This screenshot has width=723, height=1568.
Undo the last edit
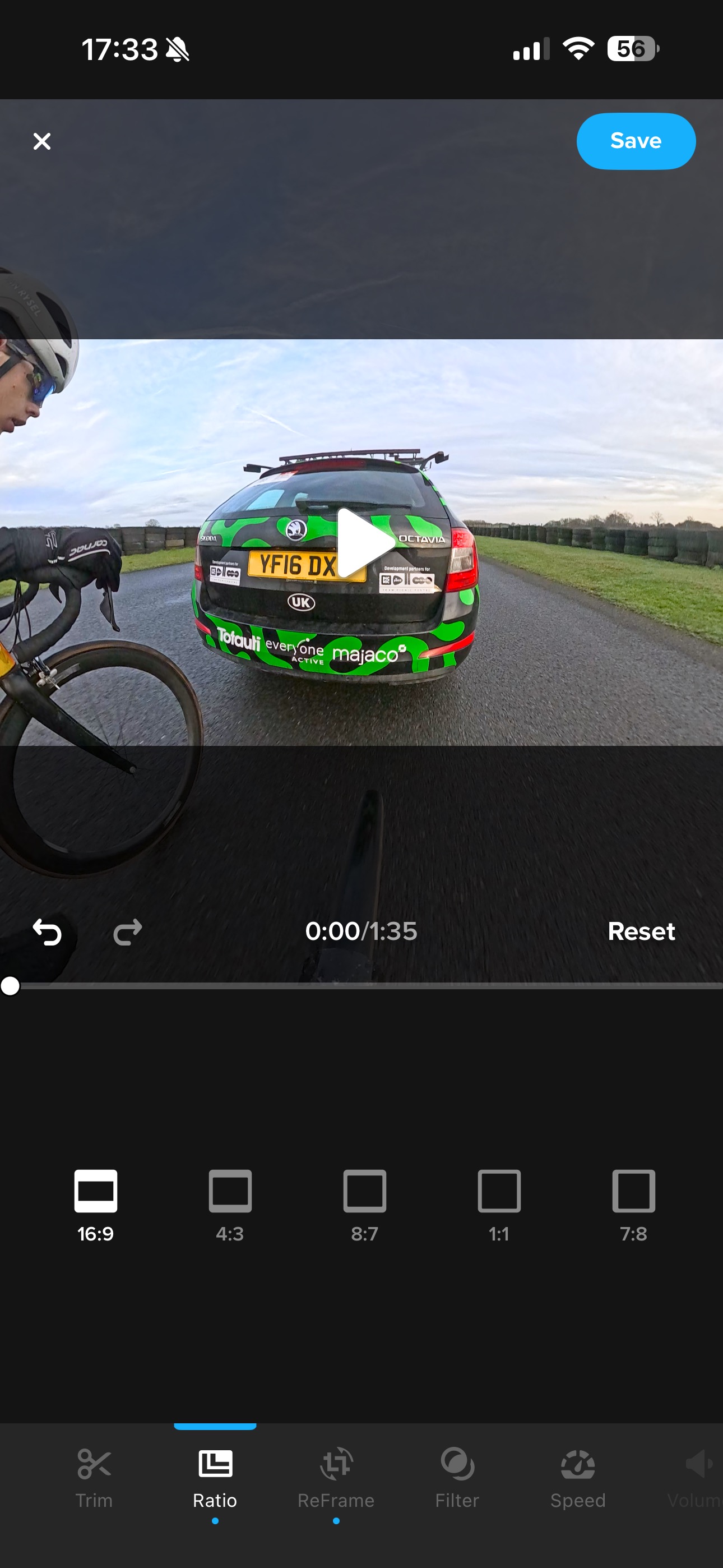point(48,931)
